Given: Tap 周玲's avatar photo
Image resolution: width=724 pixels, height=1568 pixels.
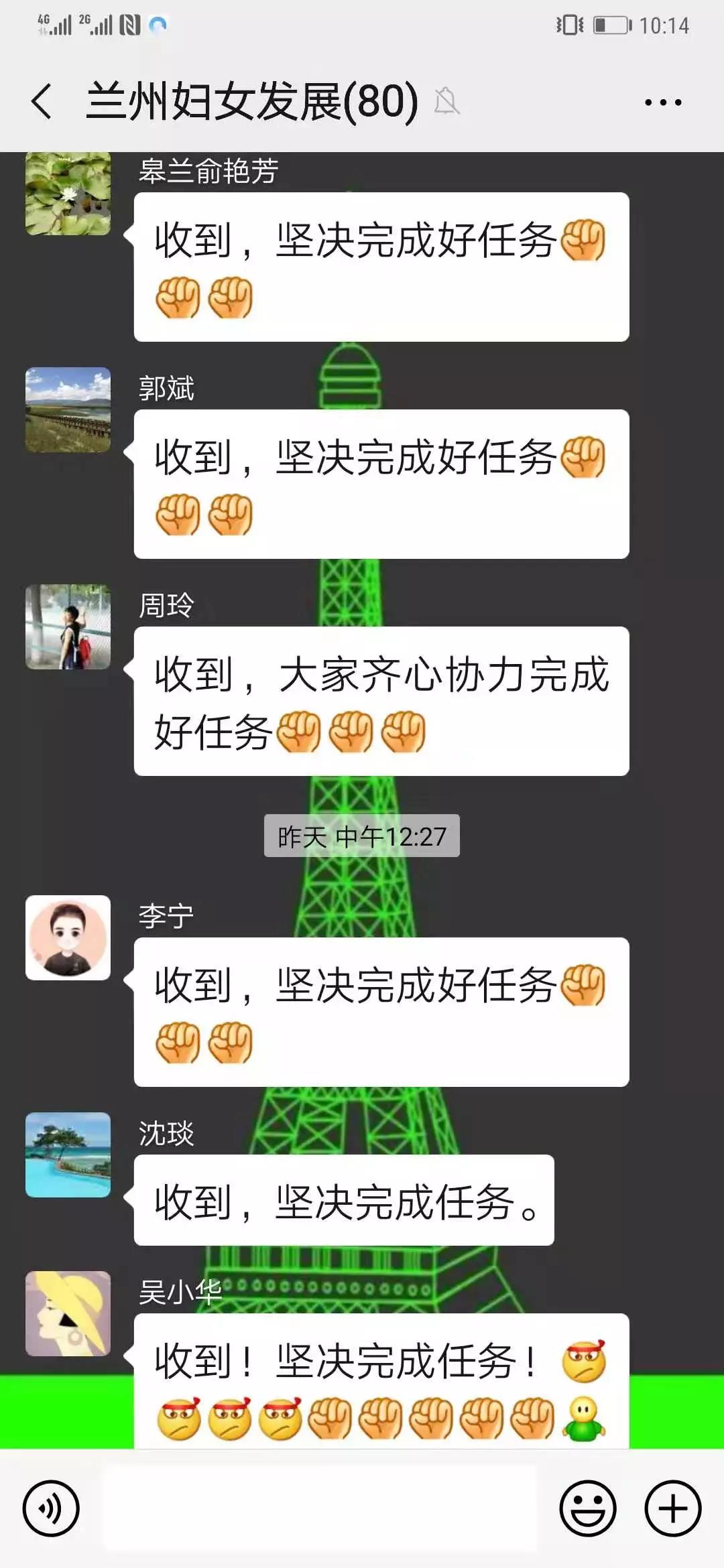Looking at the screenshot, I should pyautogui.click(x=68, y=627).
